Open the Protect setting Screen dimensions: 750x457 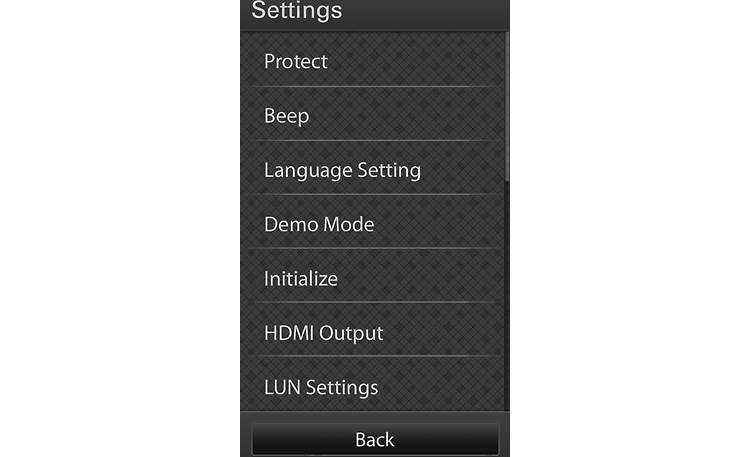tap(296, 61)
